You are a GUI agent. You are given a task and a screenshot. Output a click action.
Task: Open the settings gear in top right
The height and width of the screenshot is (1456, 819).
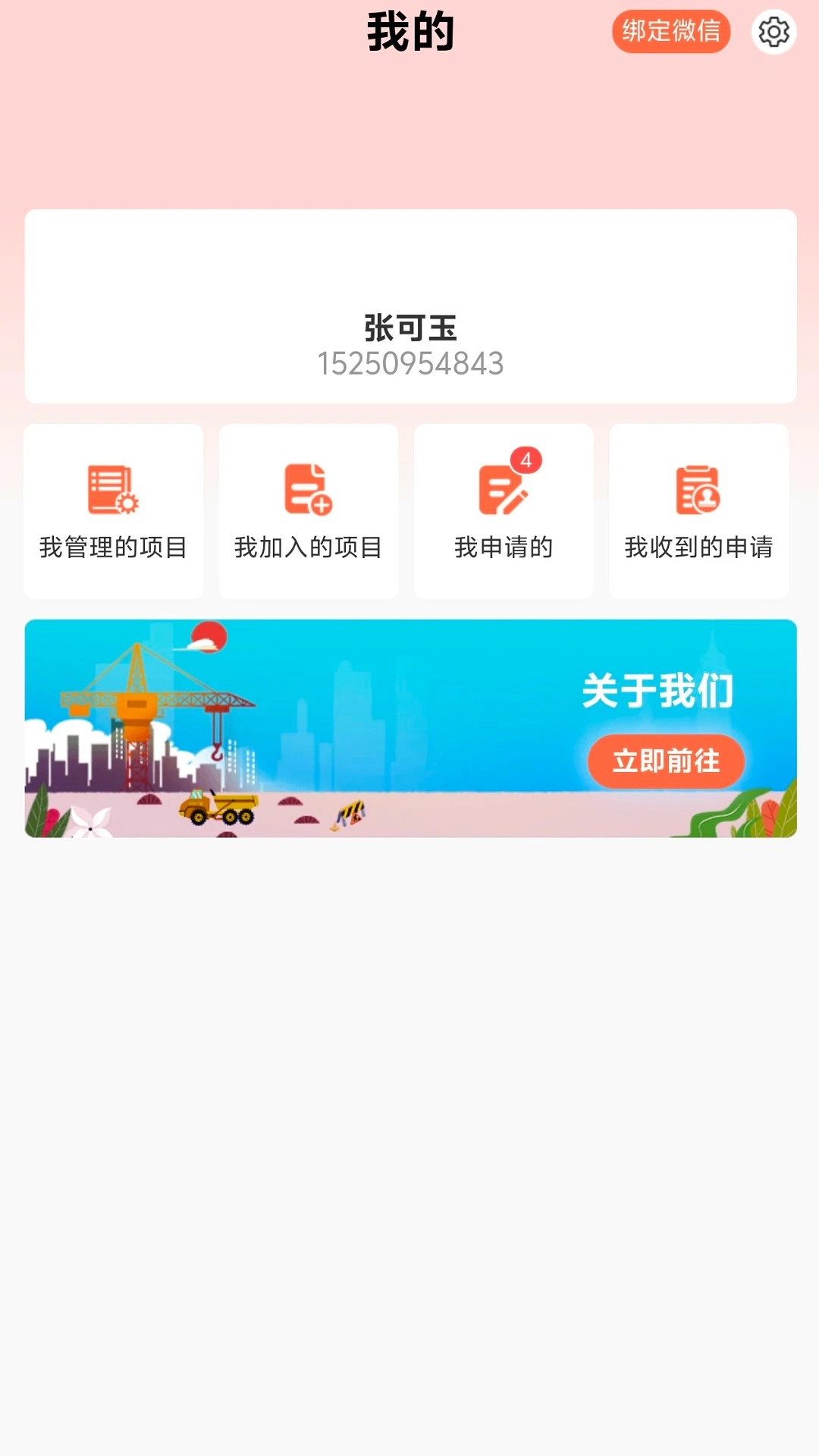click(x=773, y=32)
